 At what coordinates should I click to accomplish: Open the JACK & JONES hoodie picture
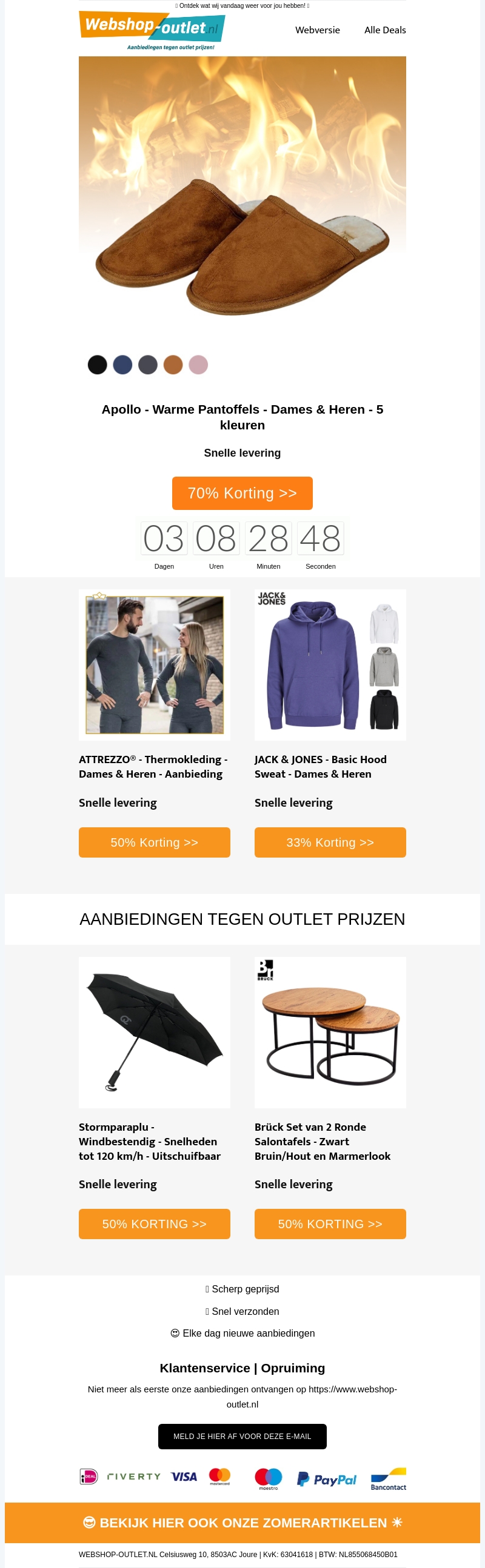330,665
